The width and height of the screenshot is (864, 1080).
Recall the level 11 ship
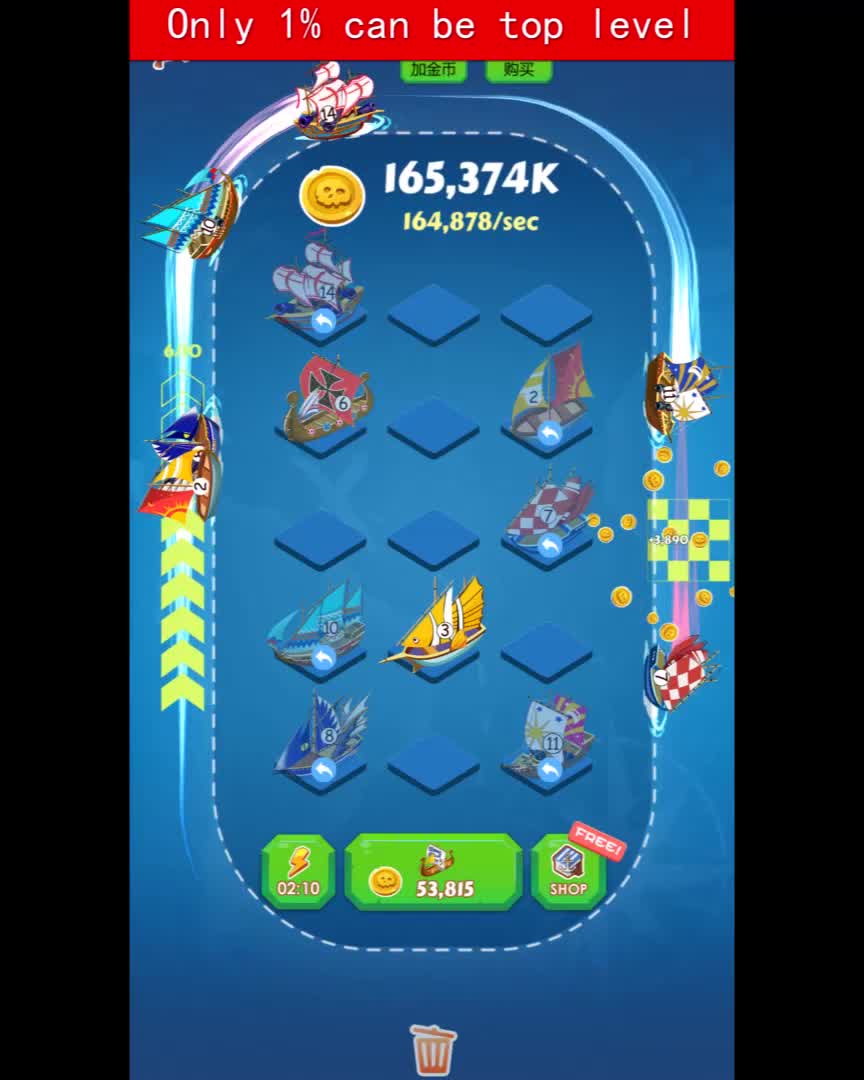(x=549, y=770)
